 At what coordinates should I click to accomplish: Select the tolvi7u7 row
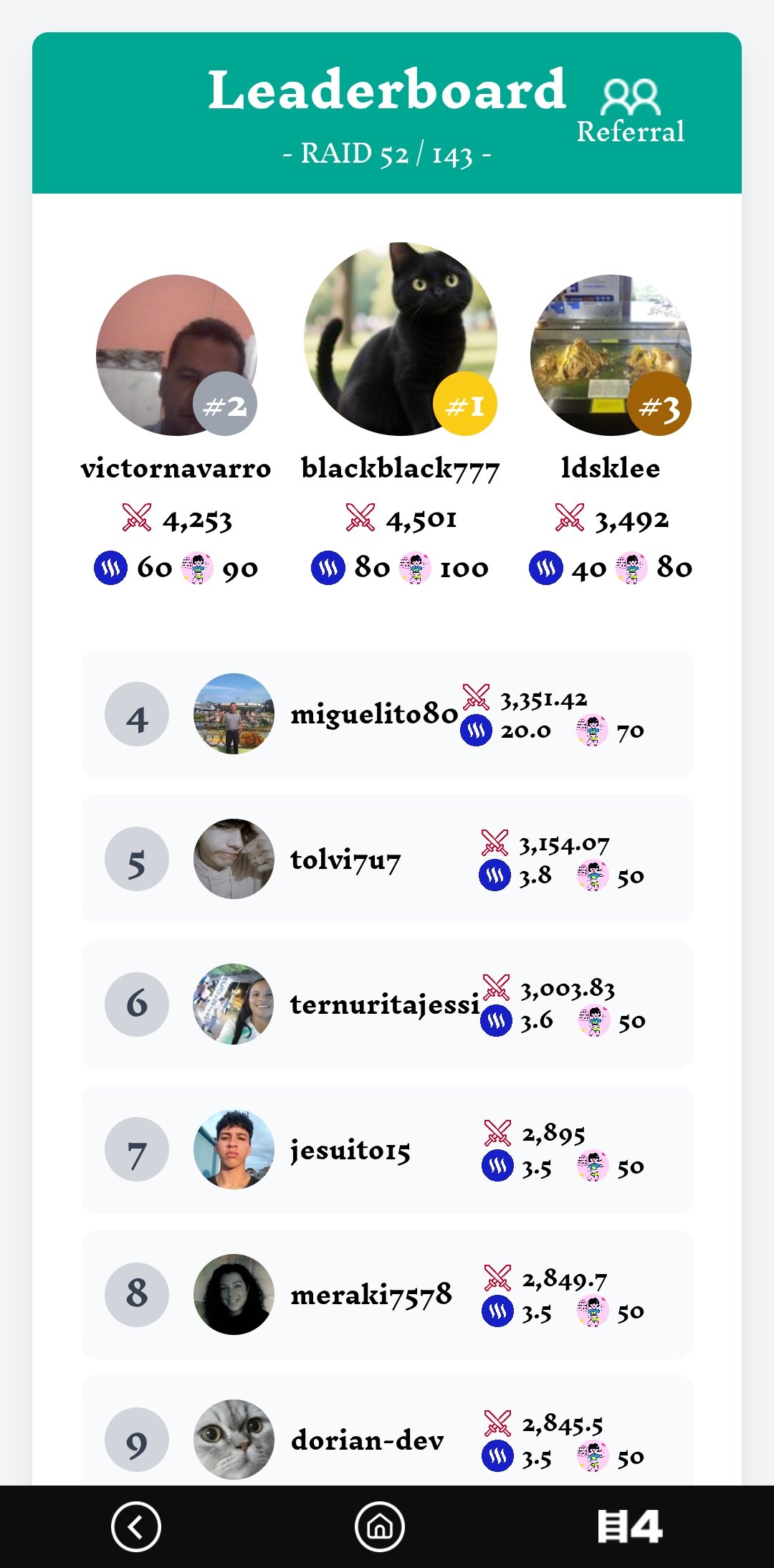click(x=387, y=859)
